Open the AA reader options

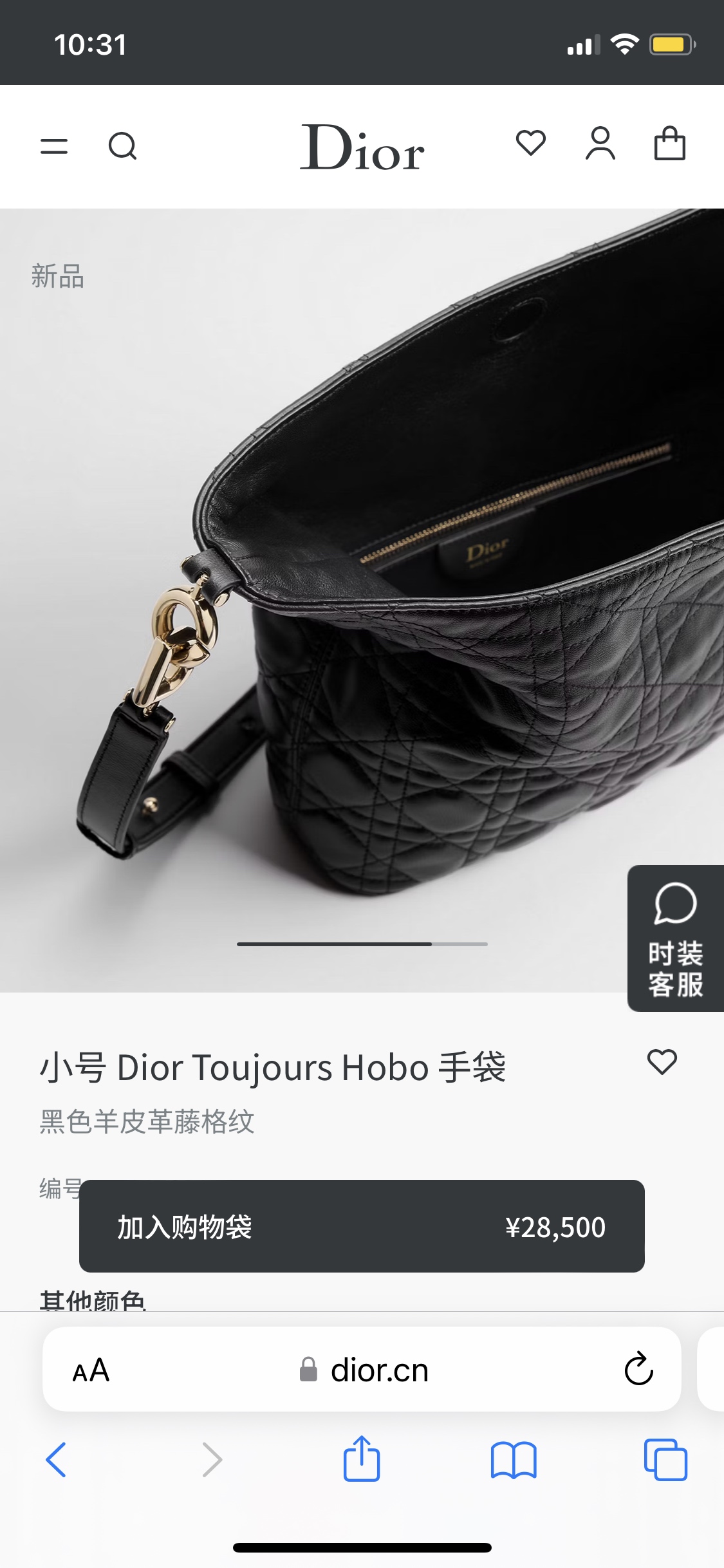point(91,1370)
